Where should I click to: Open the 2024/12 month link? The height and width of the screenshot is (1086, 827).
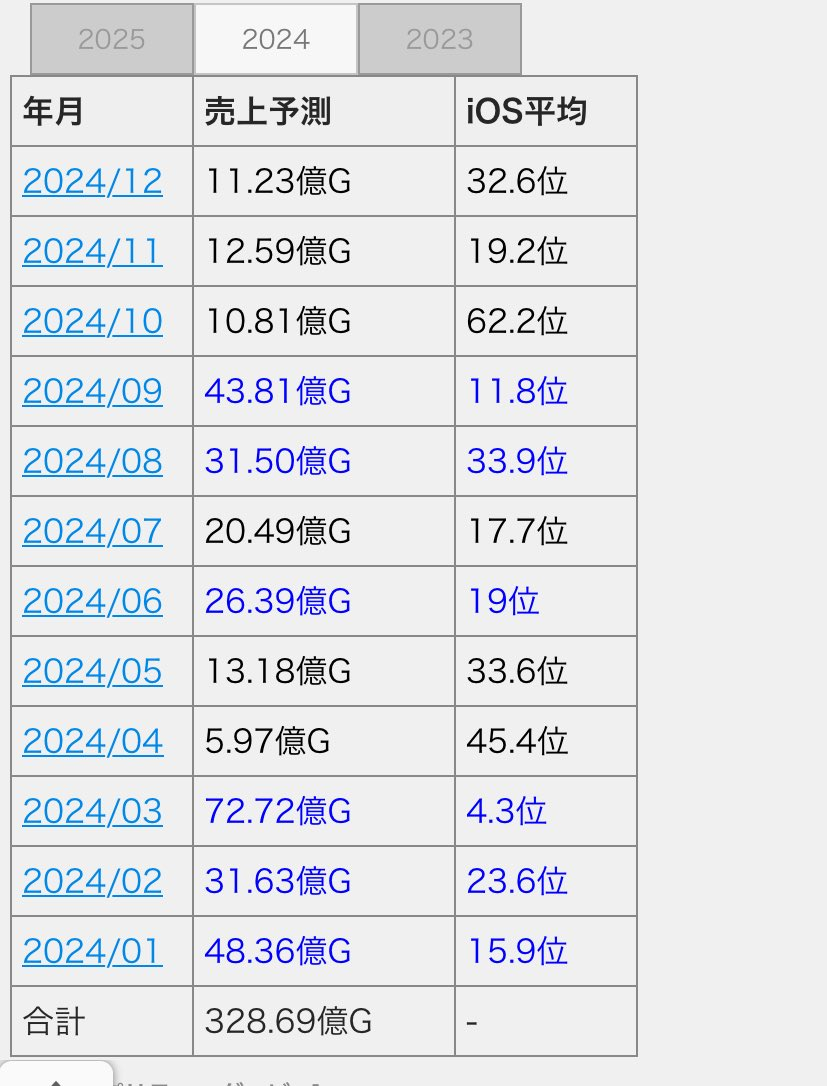(x=92, y=181)
